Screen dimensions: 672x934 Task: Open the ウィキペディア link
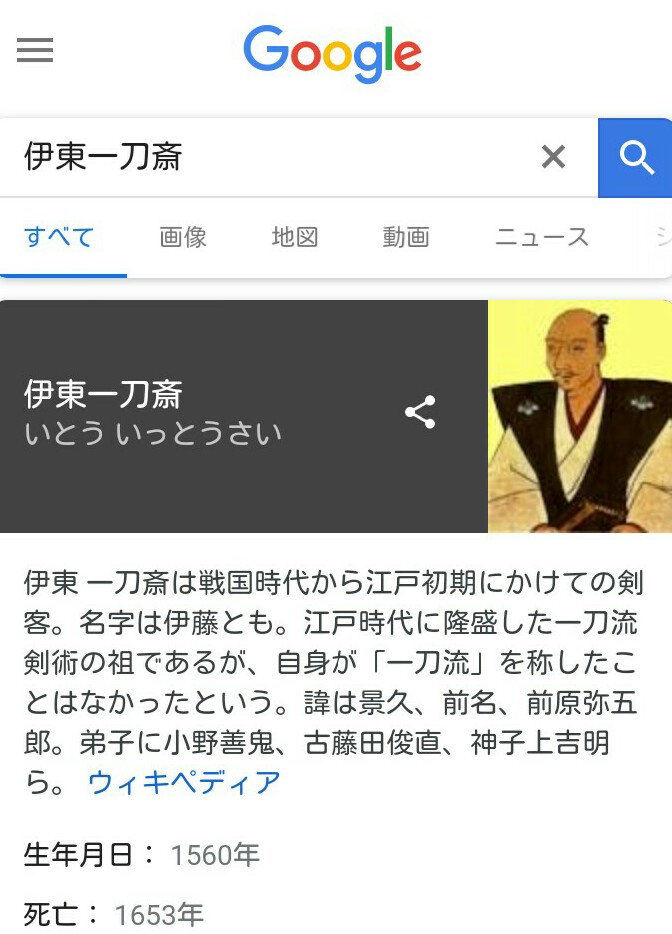[185, 782]
